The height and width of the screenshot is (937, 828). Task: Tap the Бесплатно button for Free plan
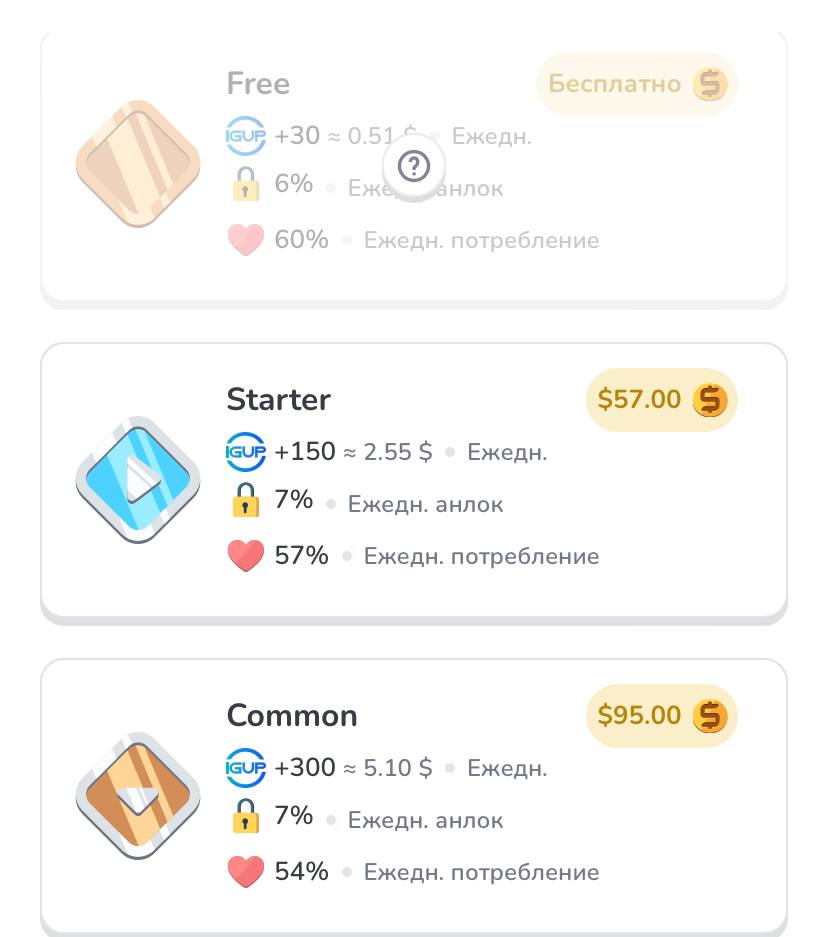(636, 84)
